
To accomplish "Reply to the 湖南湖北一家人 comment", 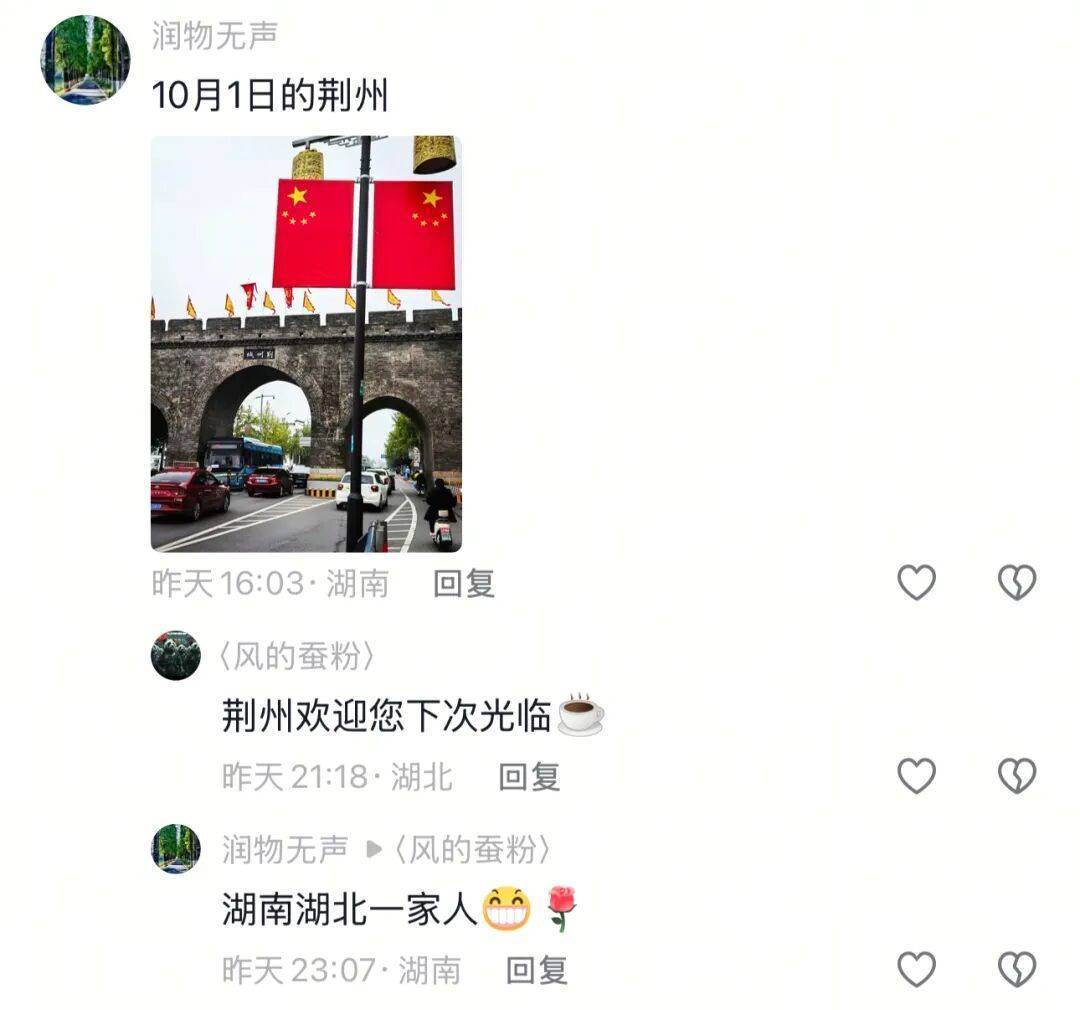I will pos(537,969).
